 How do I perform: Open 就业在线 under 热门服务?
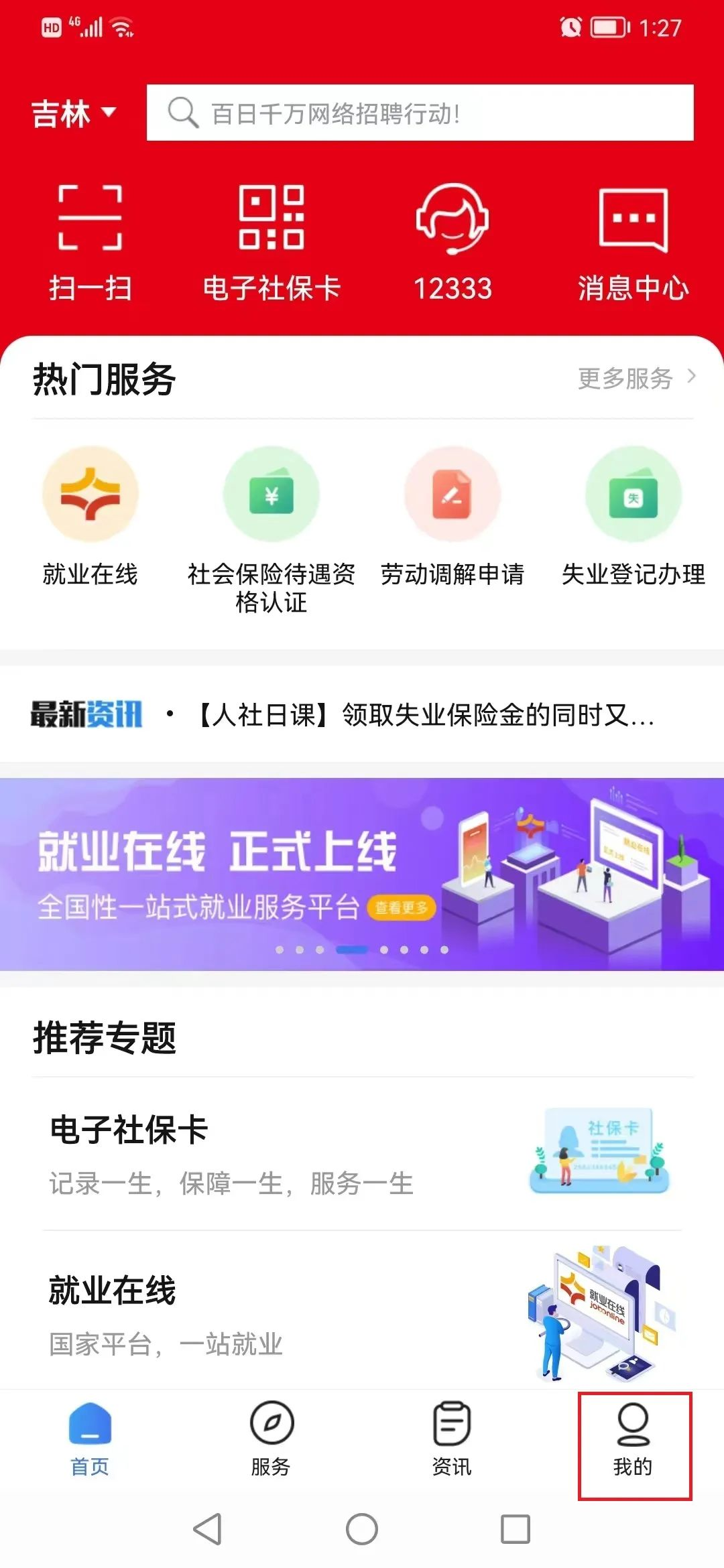(x=90, y=516)
